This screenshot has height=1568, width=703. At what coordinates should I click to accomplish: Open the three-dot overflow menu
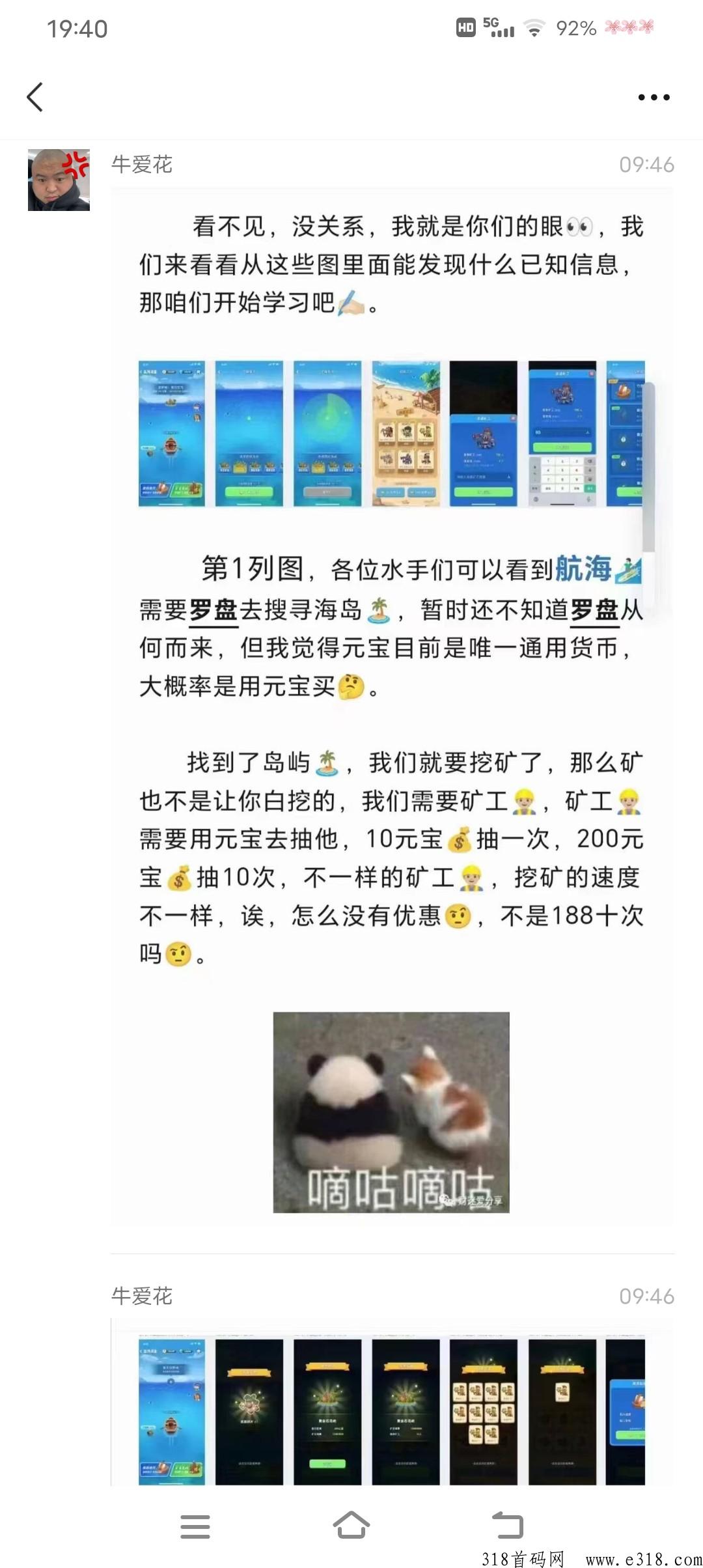(654, 97)
